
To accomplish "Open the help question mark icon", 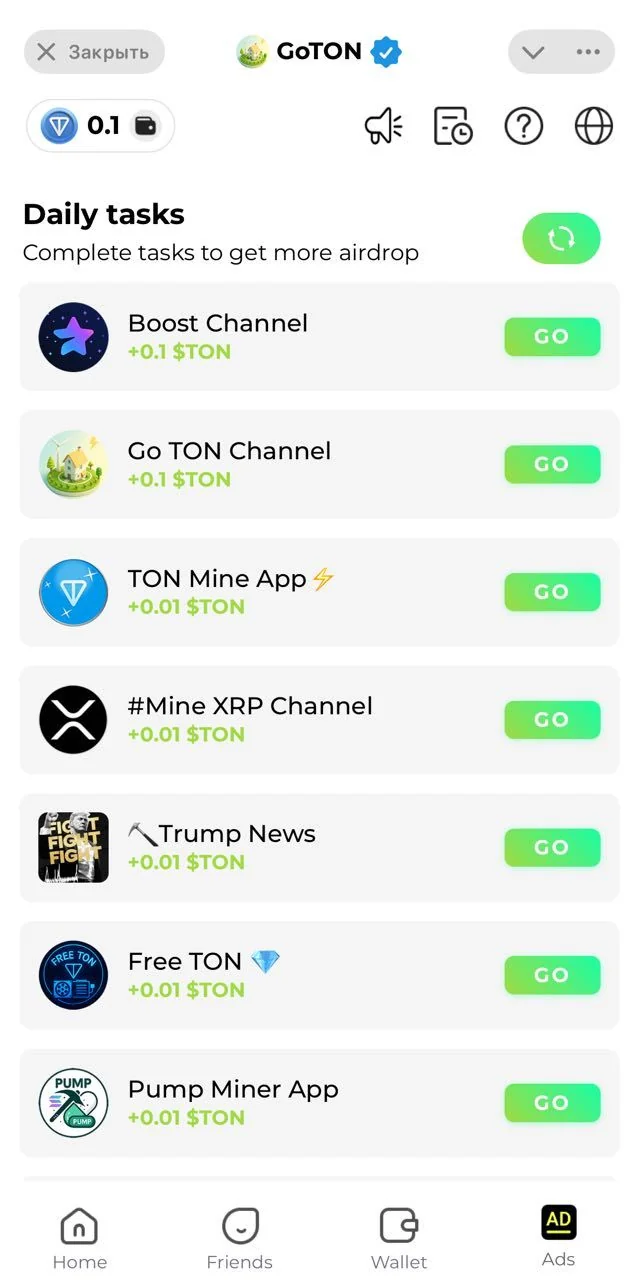I will pos(523,127).
